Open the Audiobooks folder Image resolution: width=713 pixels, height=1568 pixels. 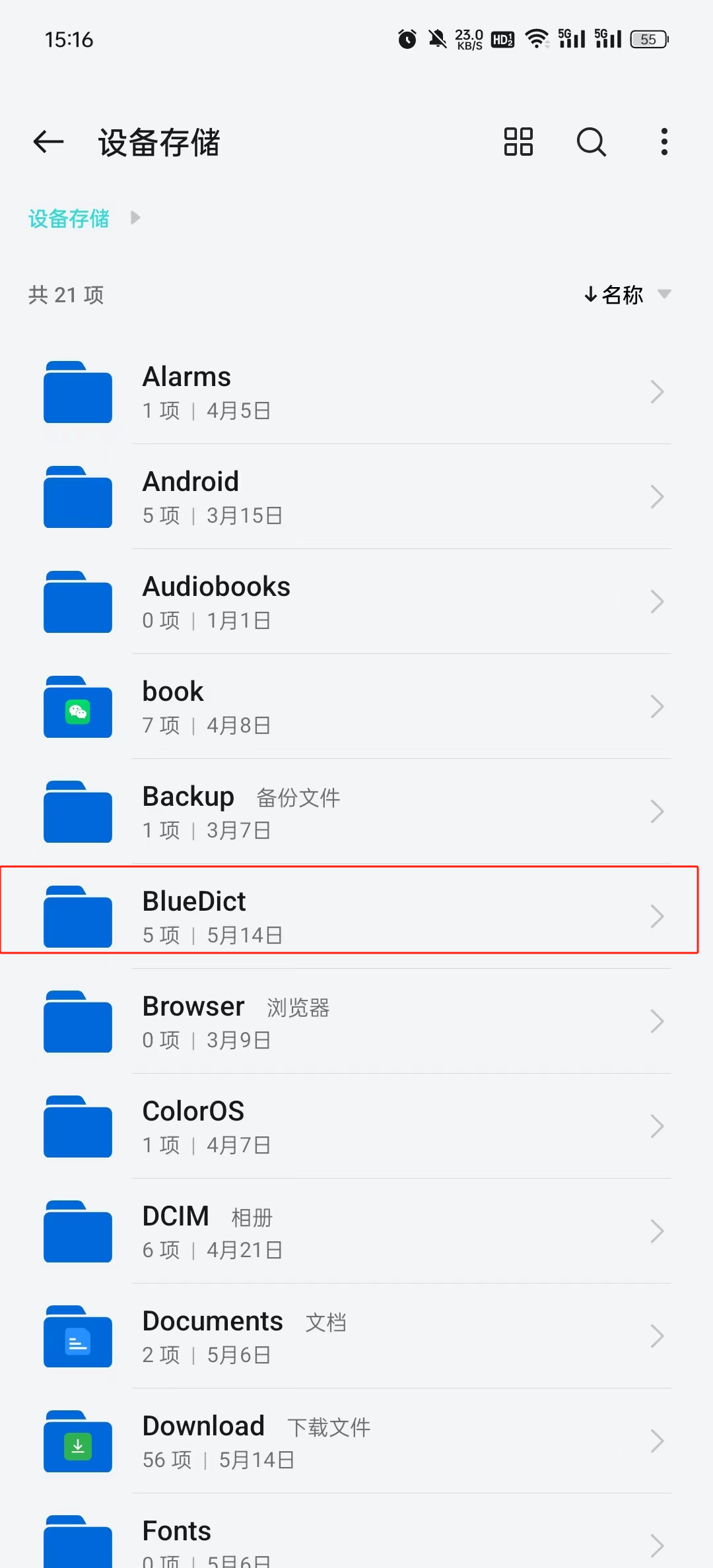[356, 602]
